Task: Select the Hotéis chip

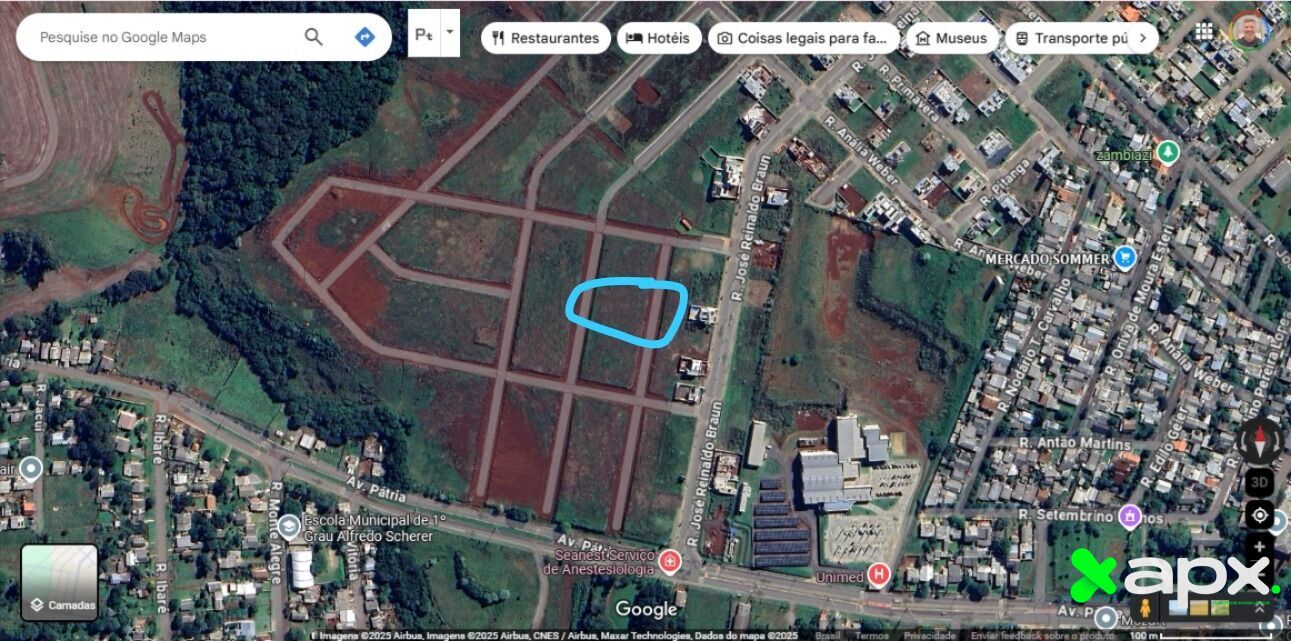Action: 657,38
